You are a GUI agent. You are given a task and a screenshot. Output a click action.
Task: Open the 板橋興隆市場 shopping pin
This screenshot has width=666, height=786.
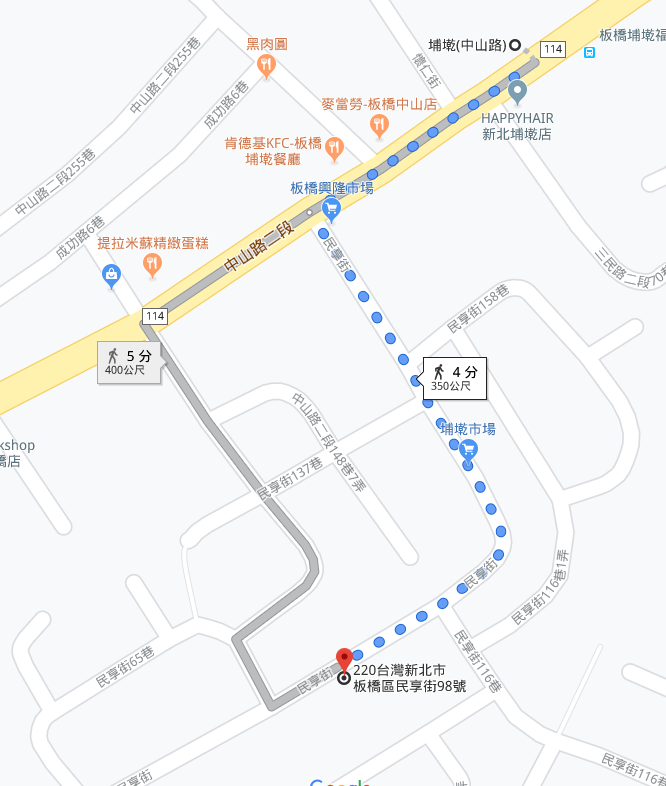pyautogui.click(x=331, y=209)
